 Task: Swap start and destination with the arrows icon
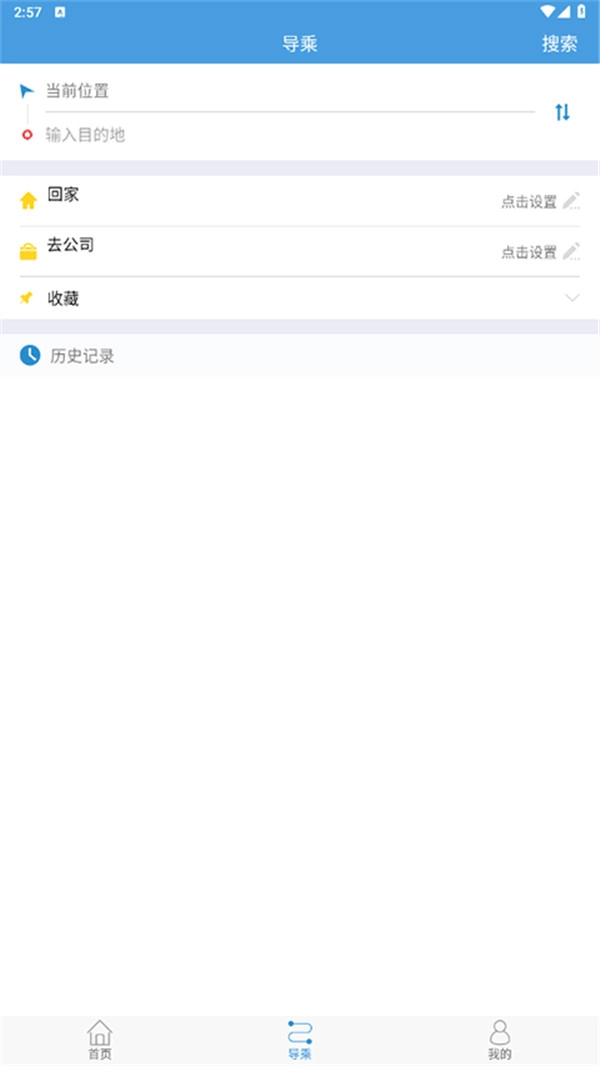pyautogui.click(x=562, y=112)
